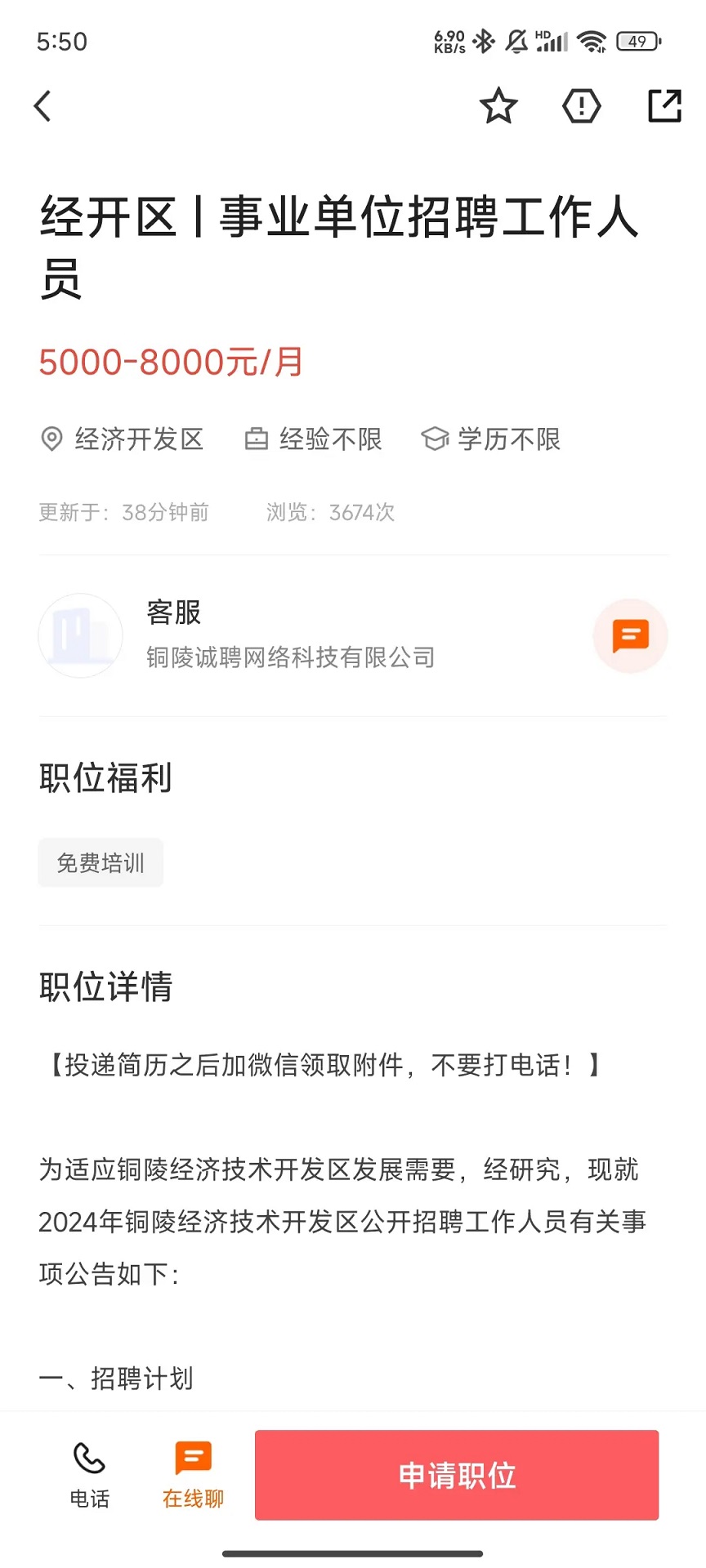
Task: Open the 客服 avatar thumbnail
Action: coord(80,635)
